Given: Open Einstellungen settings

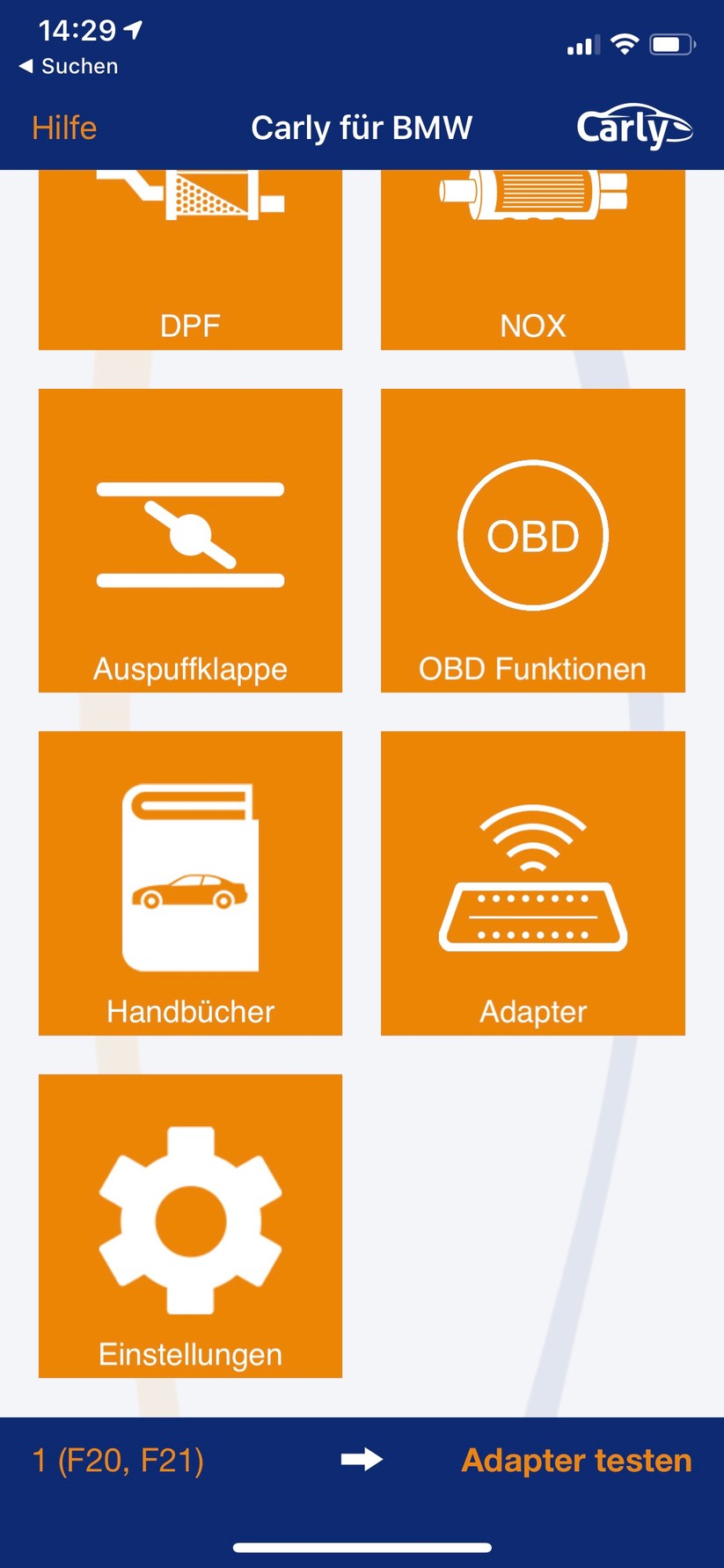Looking at the screenshot, I should click(190, 1226).
